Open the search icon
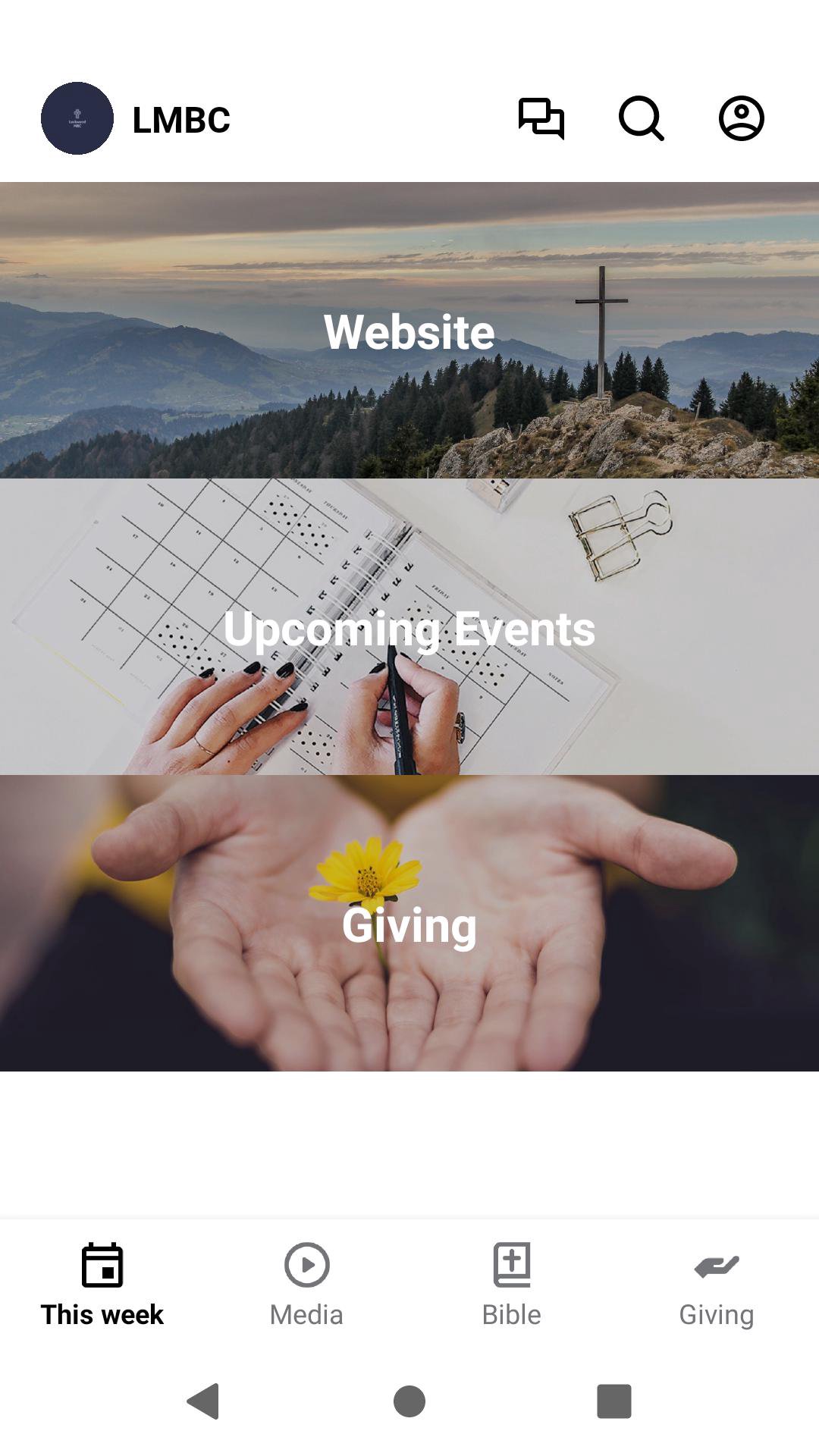819x1456 pixels. click(641, 118)
